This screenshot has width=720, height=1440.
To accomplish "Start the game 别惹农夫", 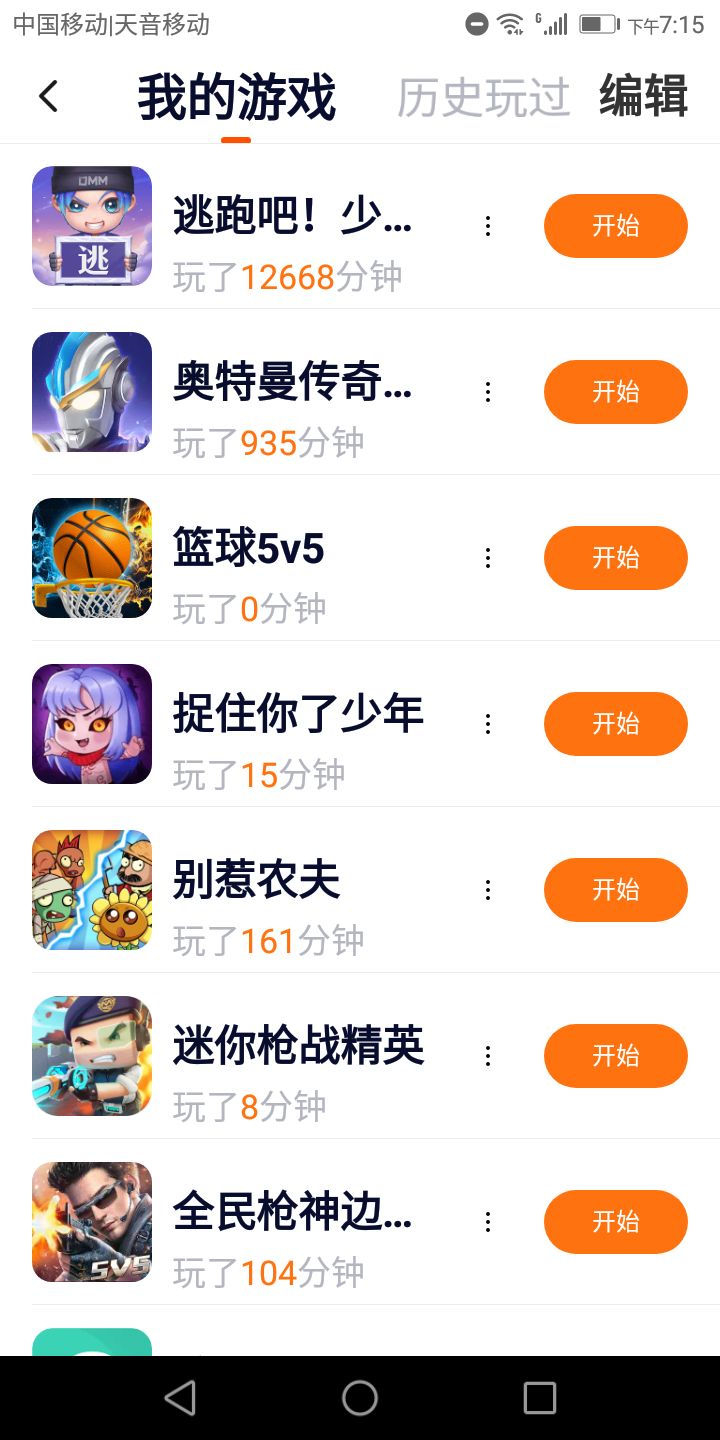I will tap(615, 890).
